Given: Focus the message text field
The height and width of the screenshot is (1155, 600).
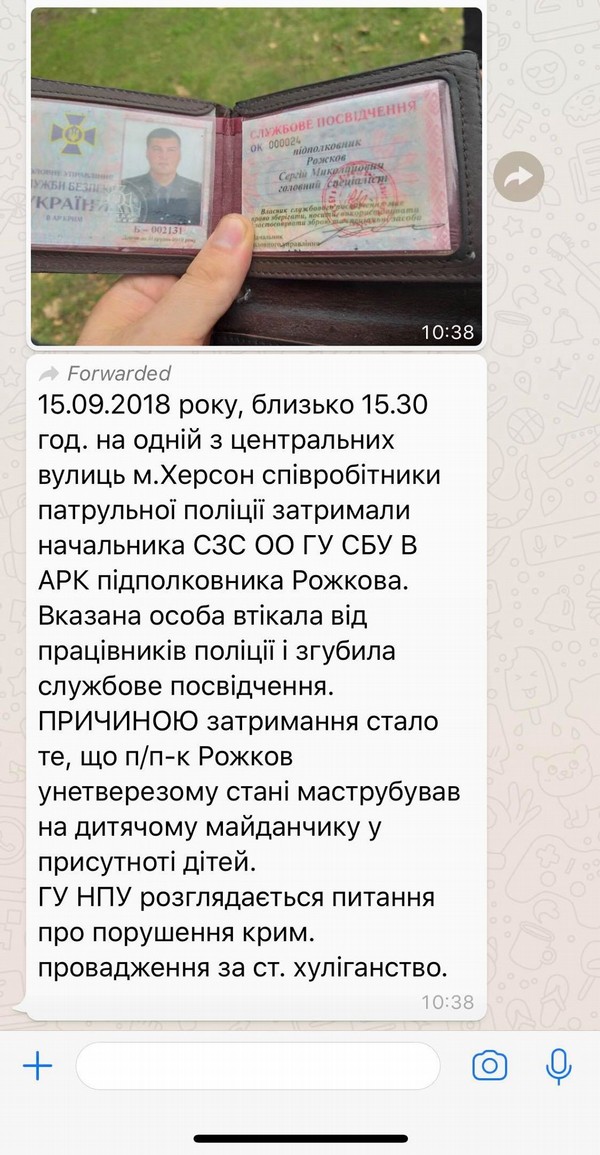Looking at the screenshot, I should click(257, 1066).
